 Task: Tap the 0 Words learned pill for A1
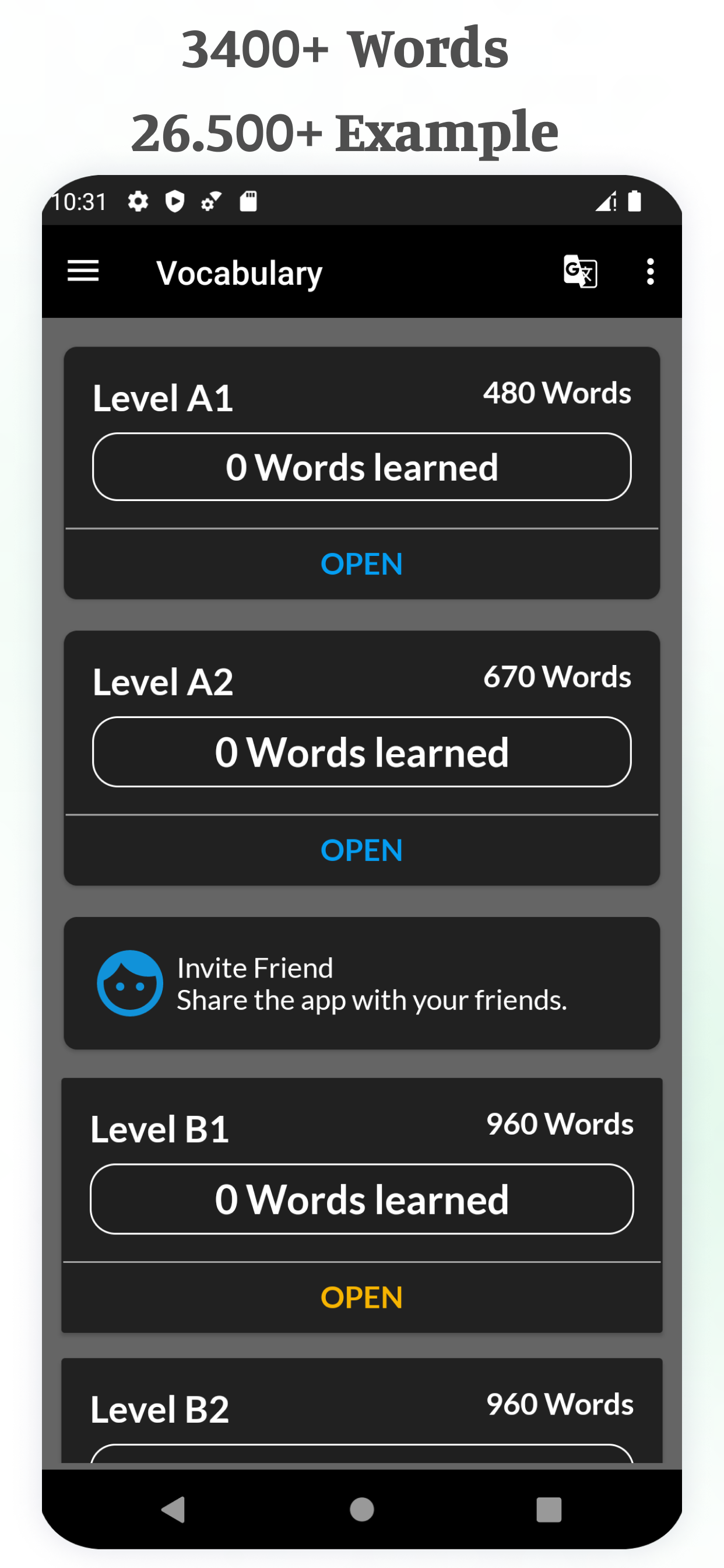pos(361,467)
